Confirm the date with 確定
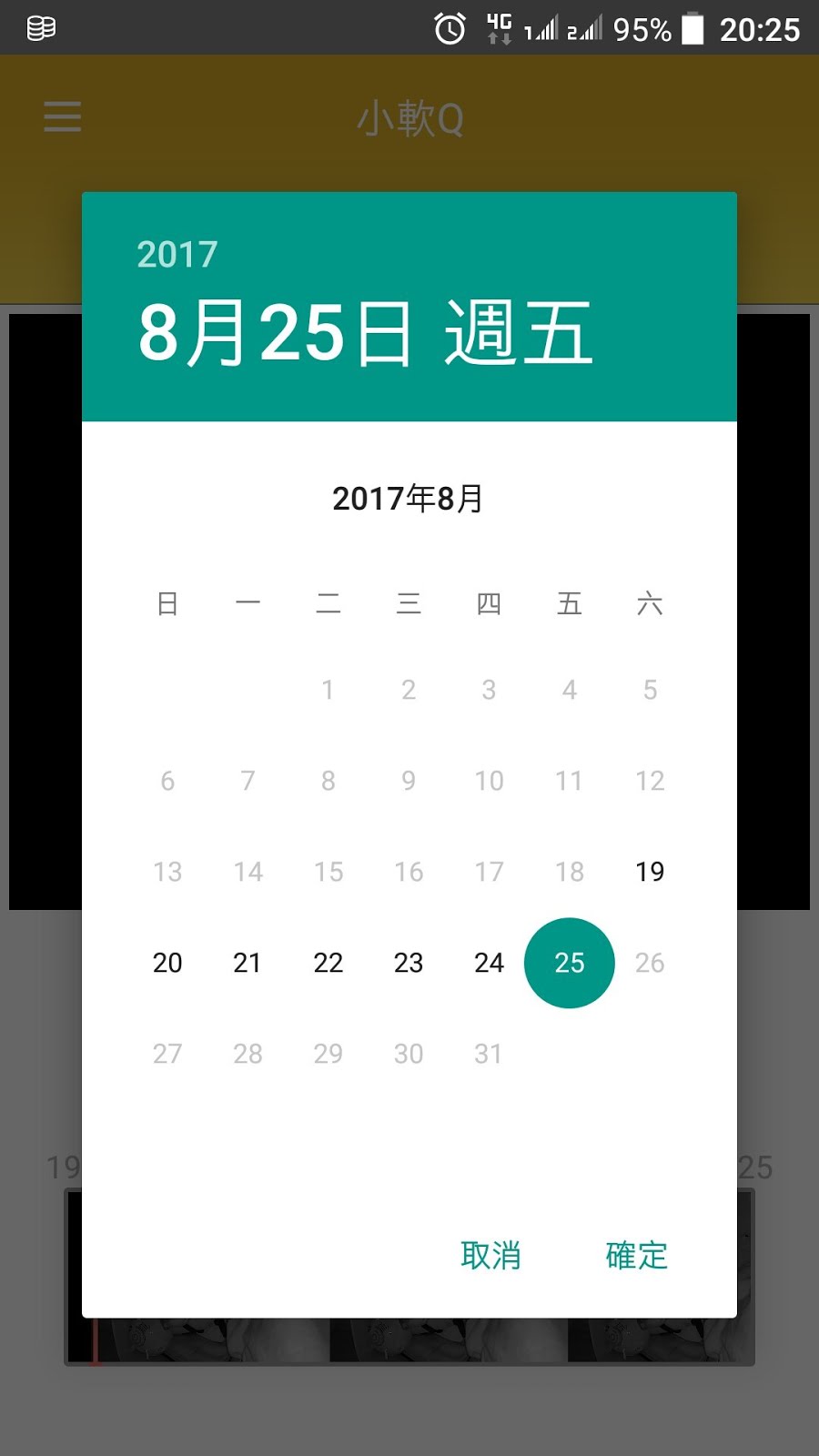Screen dimensions: 819x1456 point(636,1255)
